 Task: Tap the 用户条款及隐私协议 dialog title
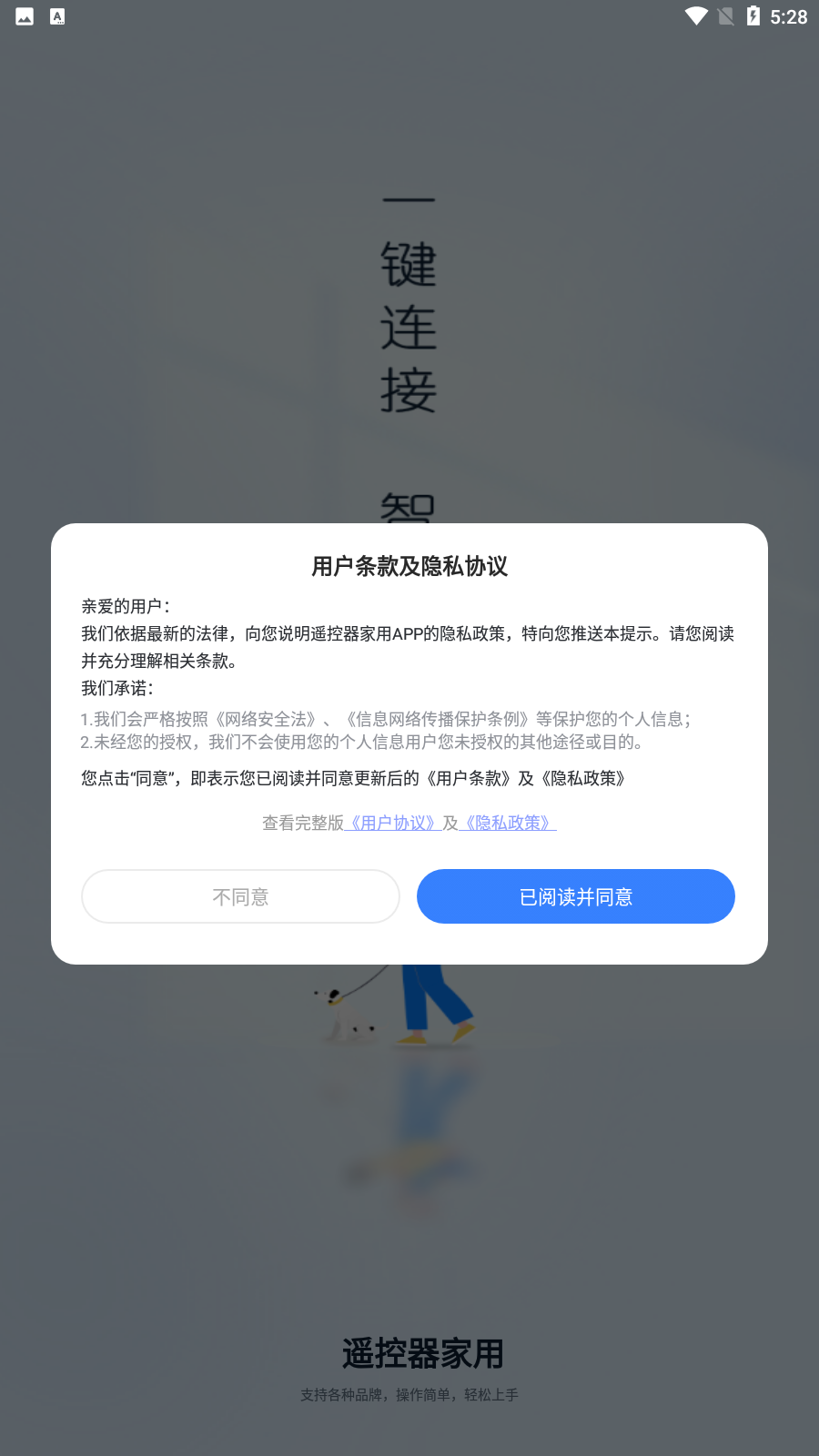[x=409, y=566]
